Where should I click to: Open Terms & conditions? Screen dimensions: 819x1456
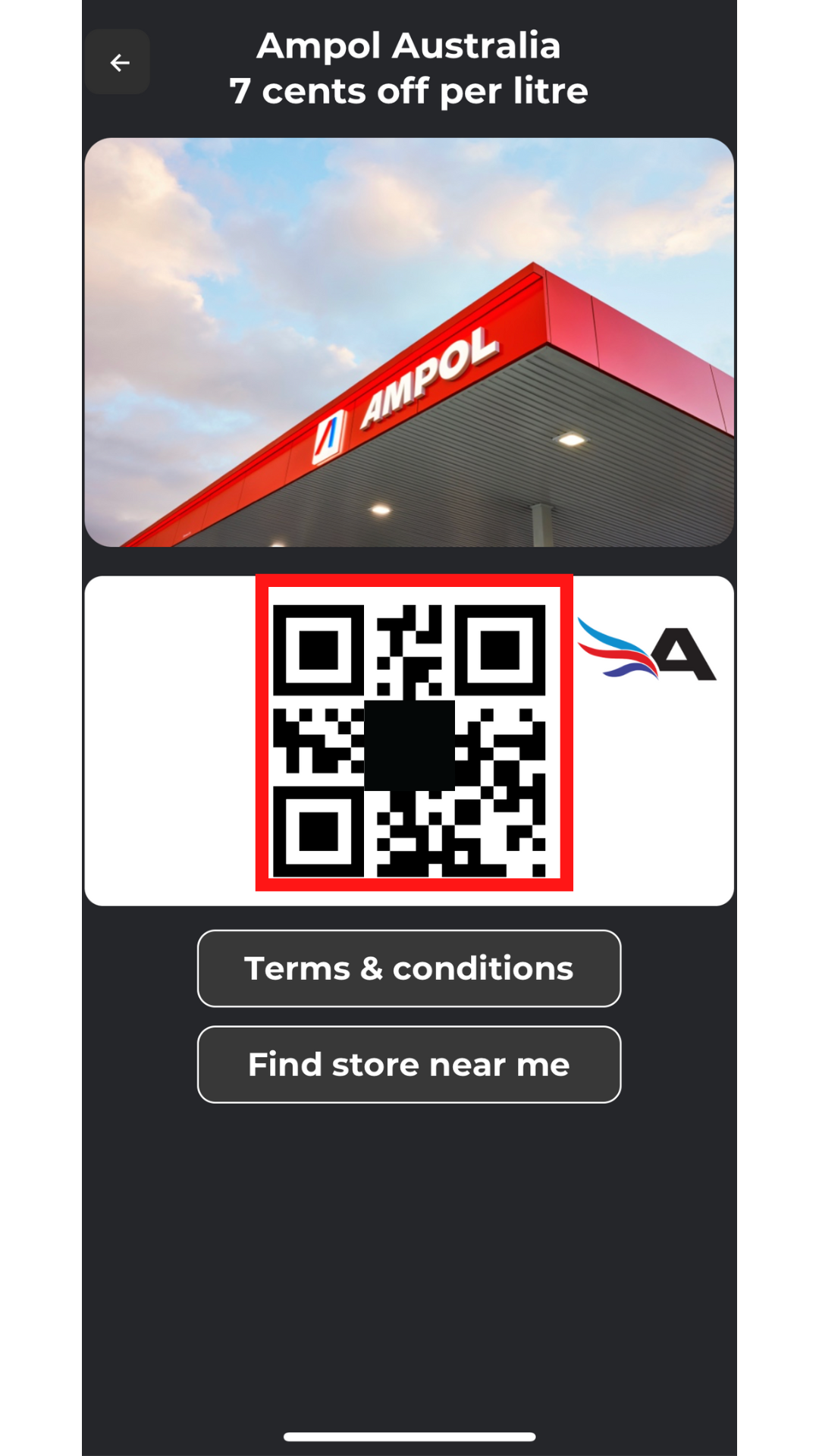409,968
